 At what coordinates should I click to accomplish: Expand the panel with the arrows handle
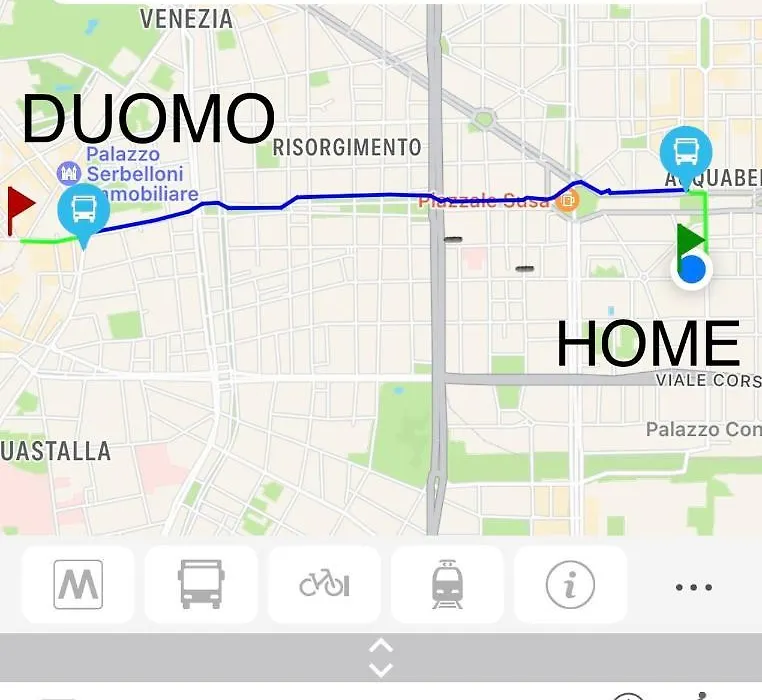pos(381,658)
